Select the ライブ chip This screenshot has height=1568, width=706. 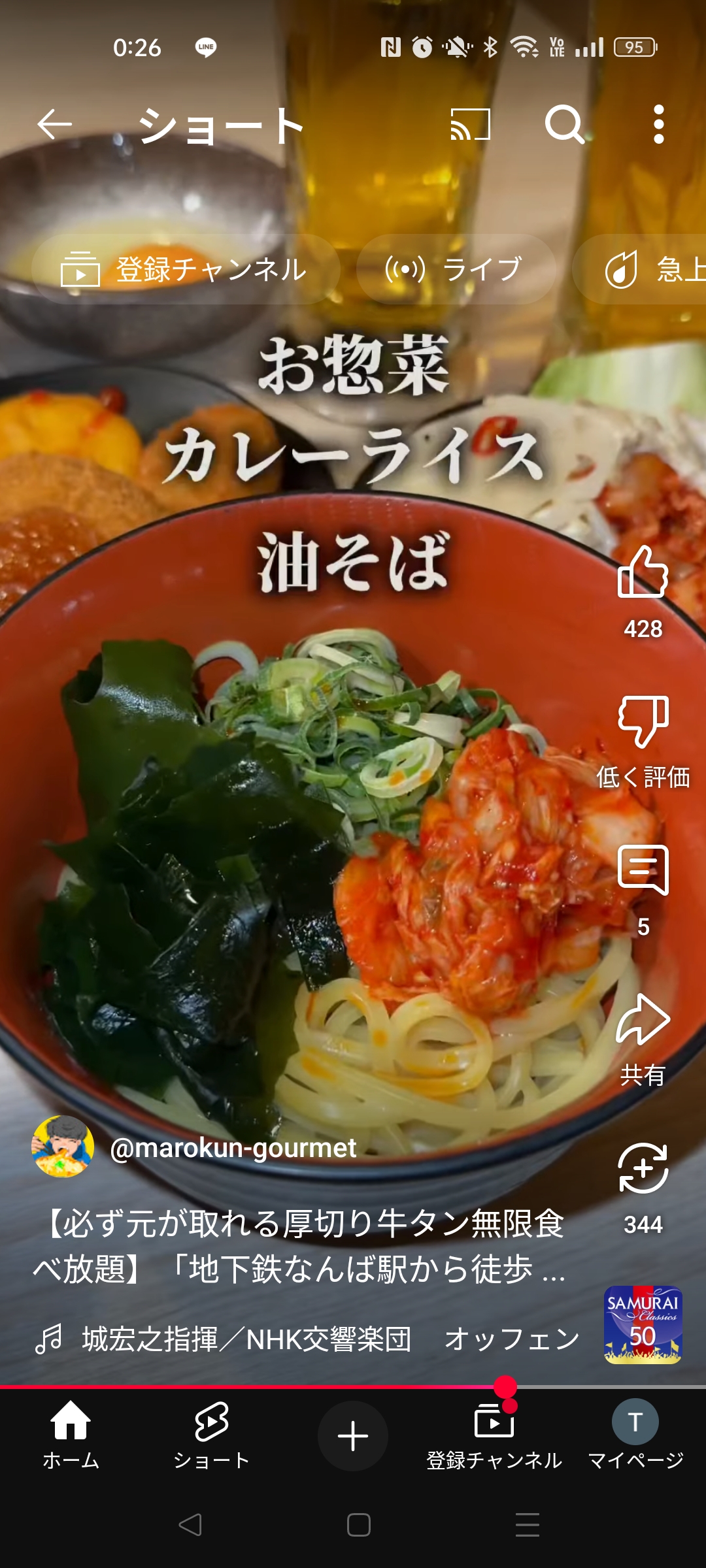(456, 269)
